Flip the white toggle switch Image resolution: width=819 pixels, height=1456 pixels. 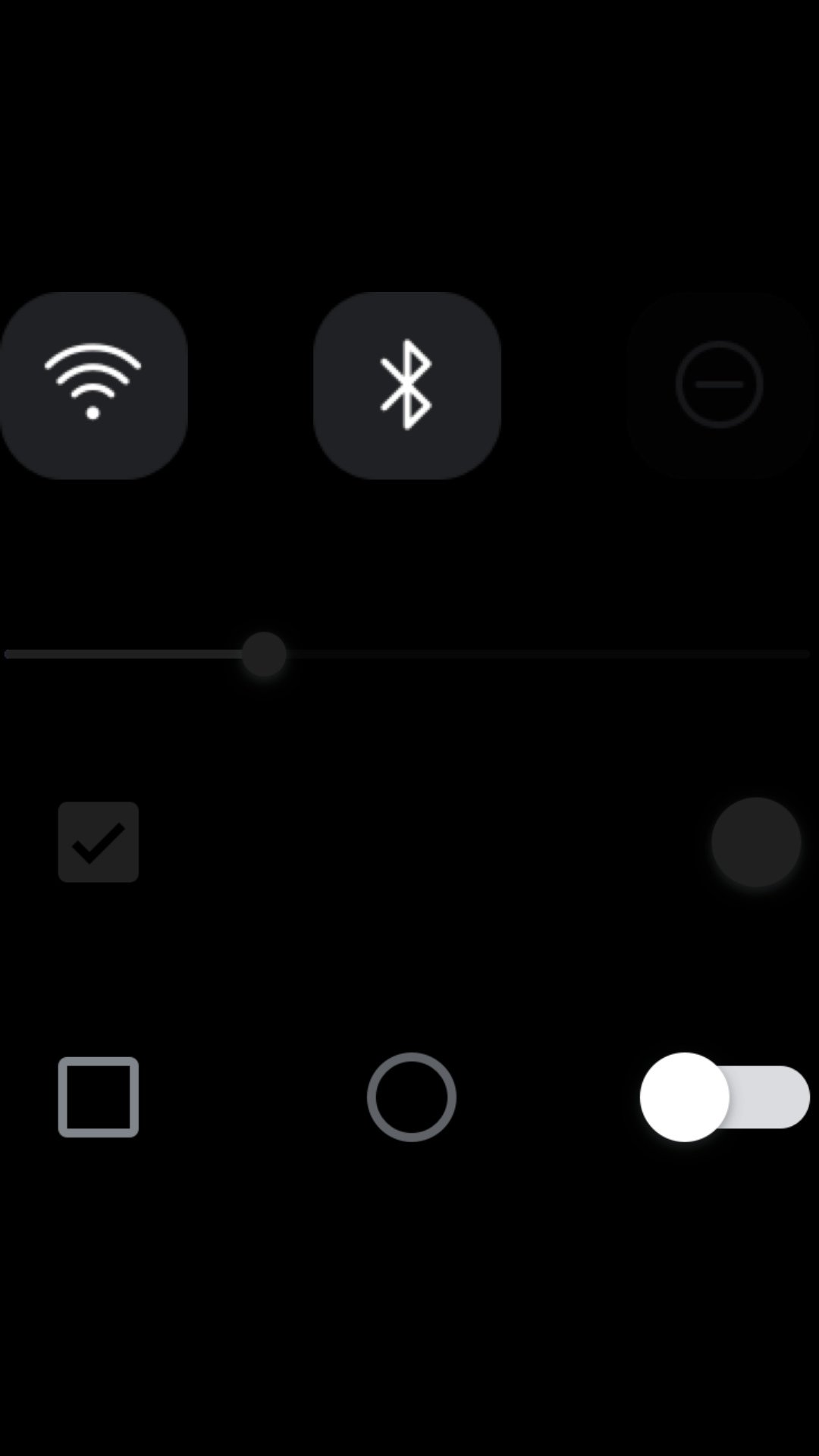pos(725,1097)
